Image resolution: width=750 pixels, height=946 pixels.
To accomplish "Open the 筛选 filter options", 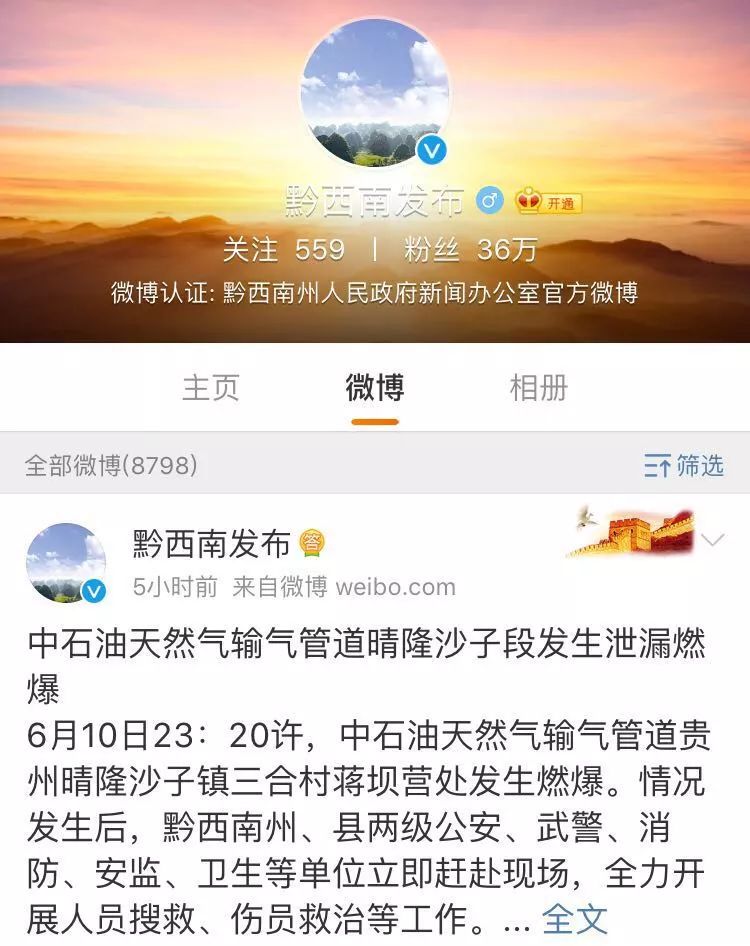I will coord(684,465).
